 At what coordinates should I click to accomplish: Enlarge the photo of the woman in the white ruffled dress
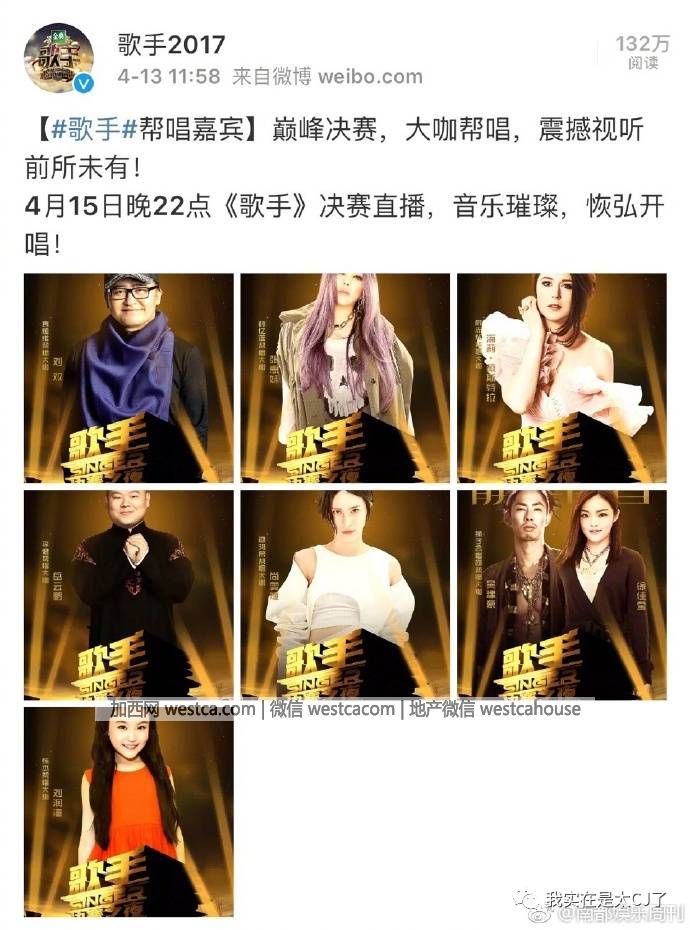click(561, 377)
